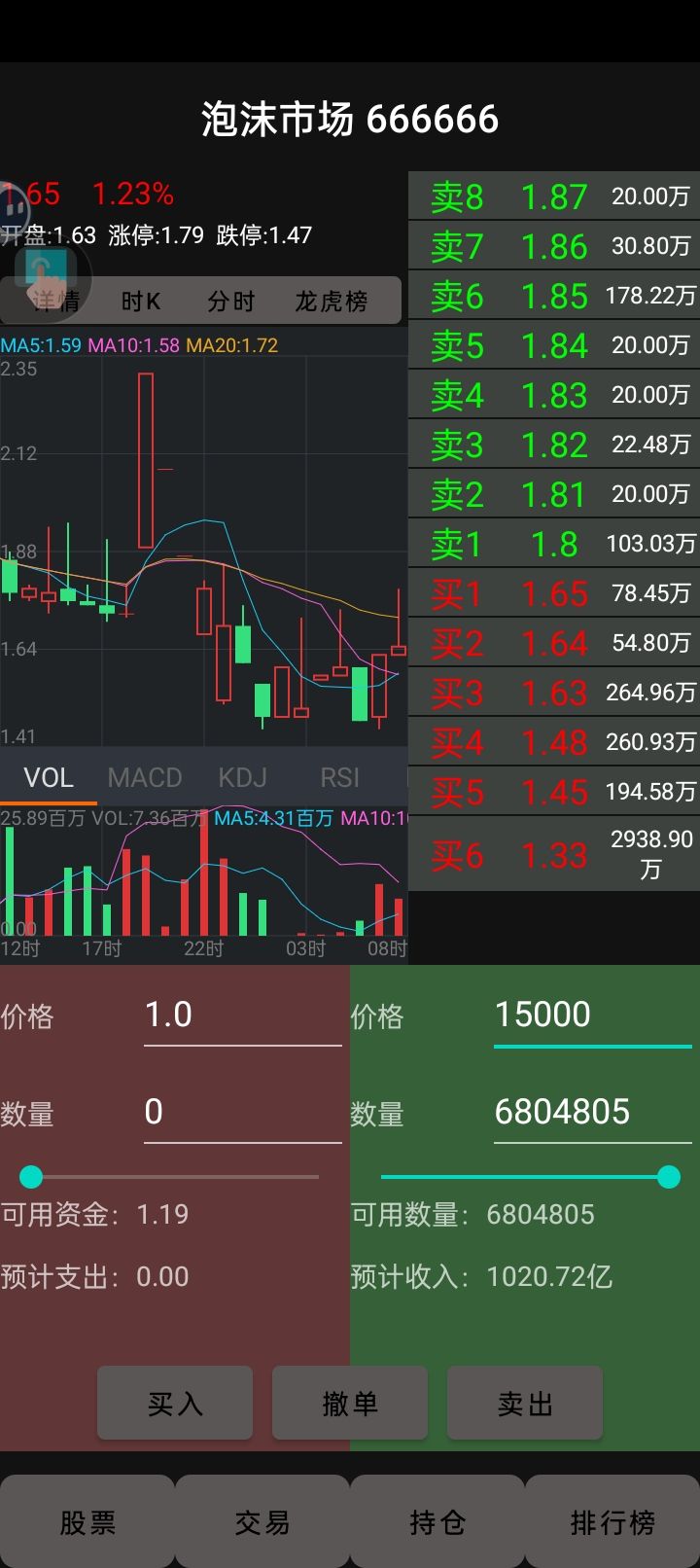The width and height of the screenshot is (700, 1568).
Task: Switch indicator to MACD
Action: point(145,777)
